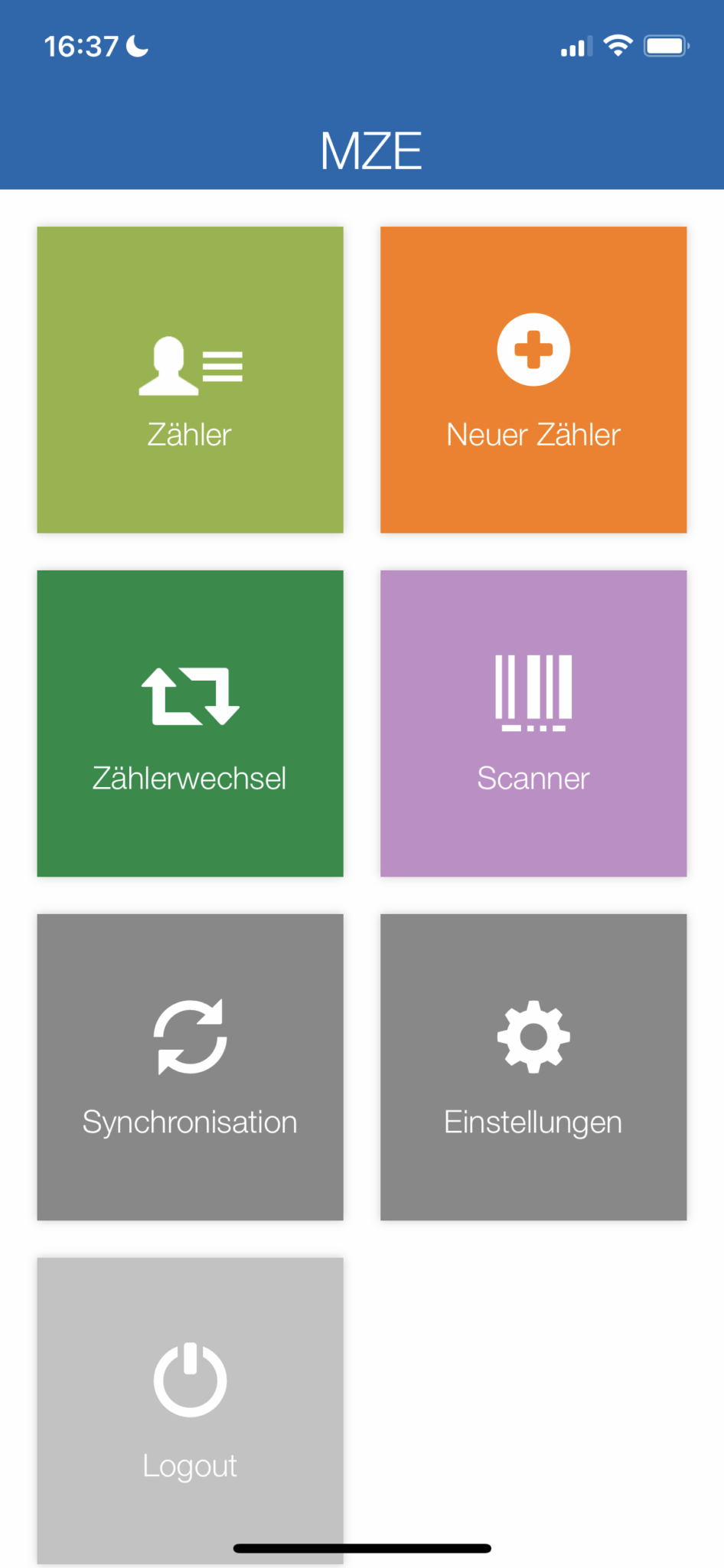Open Einstellungen

click(x=533, y=1067)
